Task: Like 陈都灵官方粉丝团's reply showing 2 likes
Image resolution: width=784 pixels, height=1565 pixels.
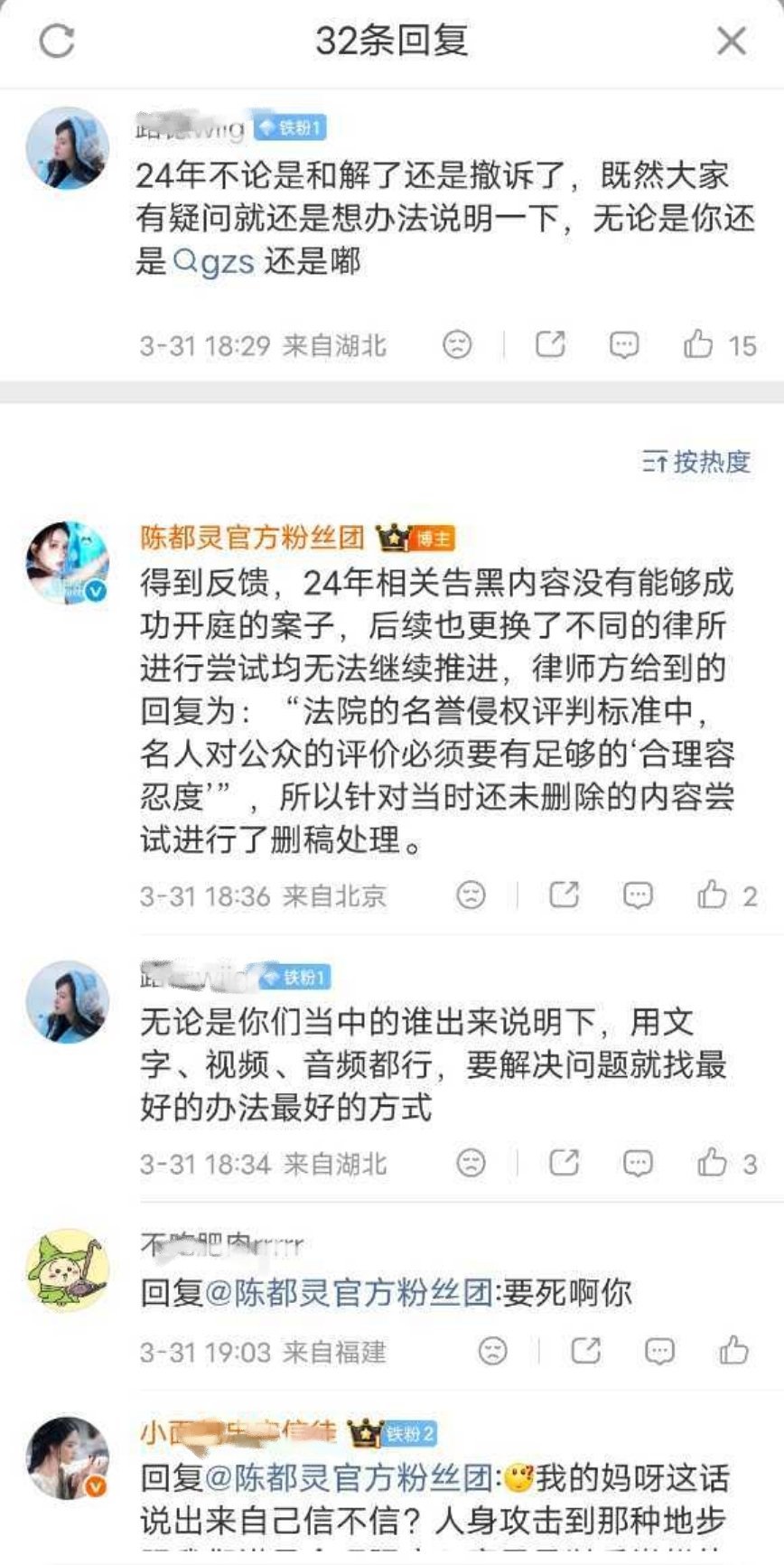Action: [x=714, y=896]
